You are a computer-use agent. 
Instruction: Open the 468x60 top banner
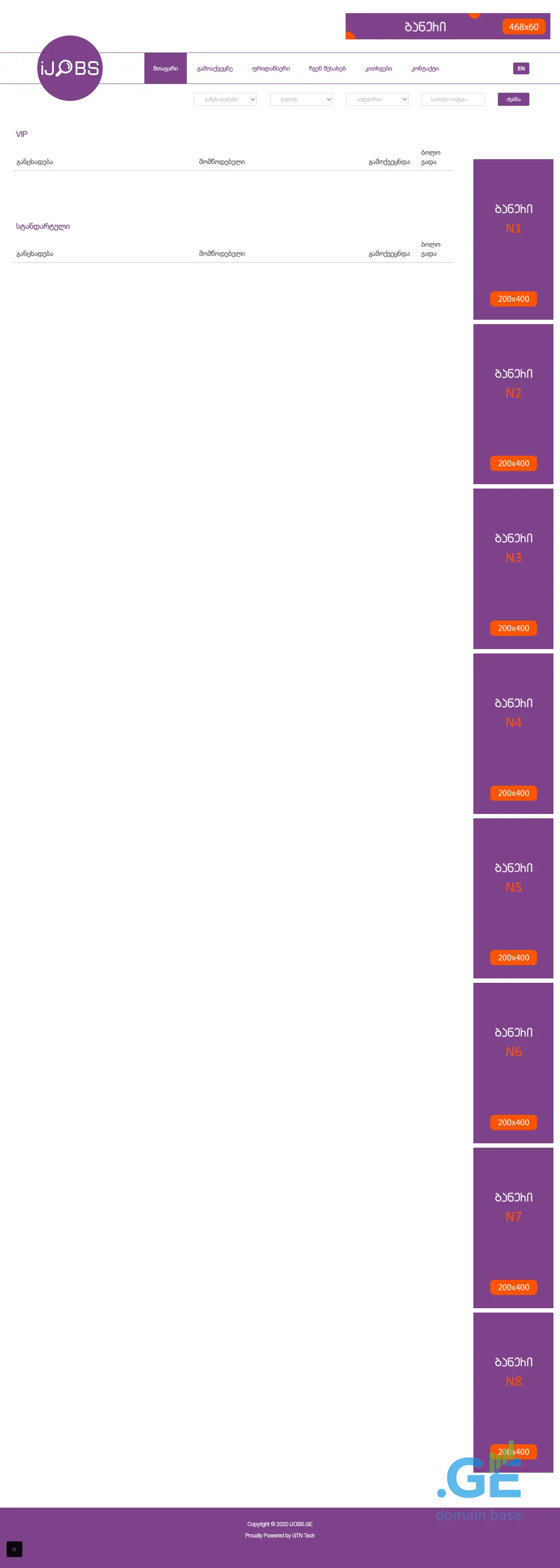coord(448,26)
